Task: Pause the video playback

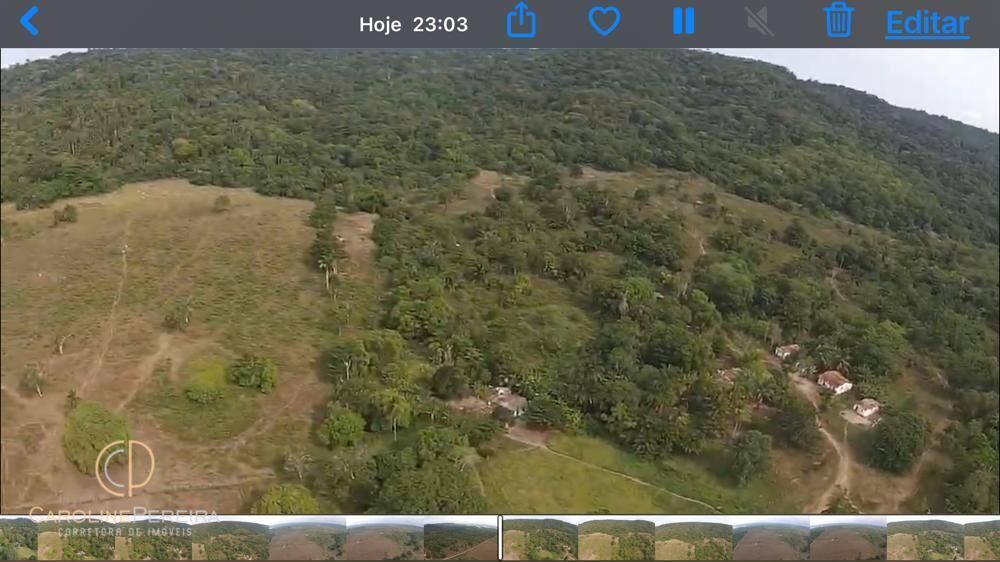Action: [683, 21]
